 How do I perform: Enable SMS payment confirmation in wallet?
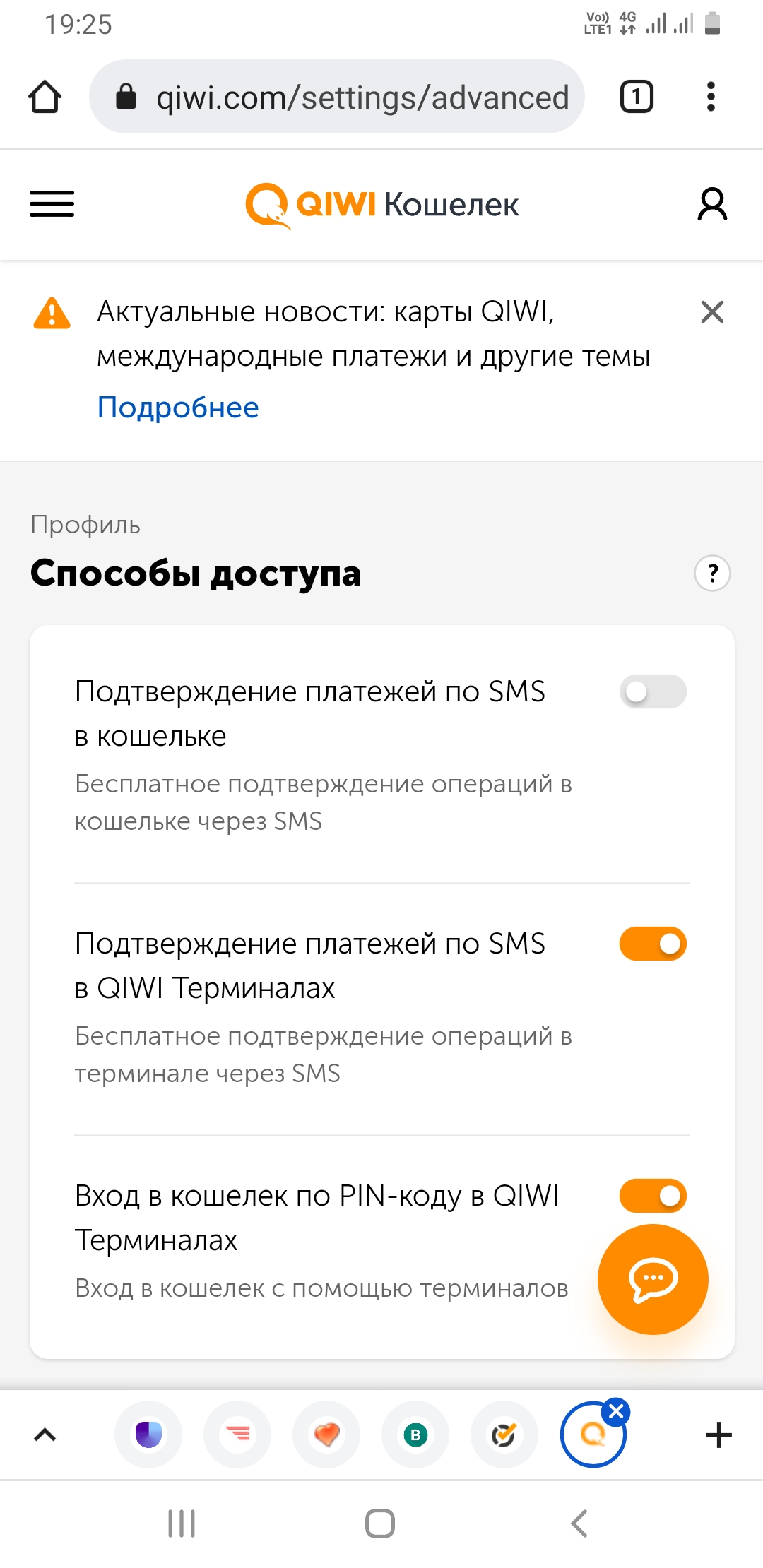653,691
